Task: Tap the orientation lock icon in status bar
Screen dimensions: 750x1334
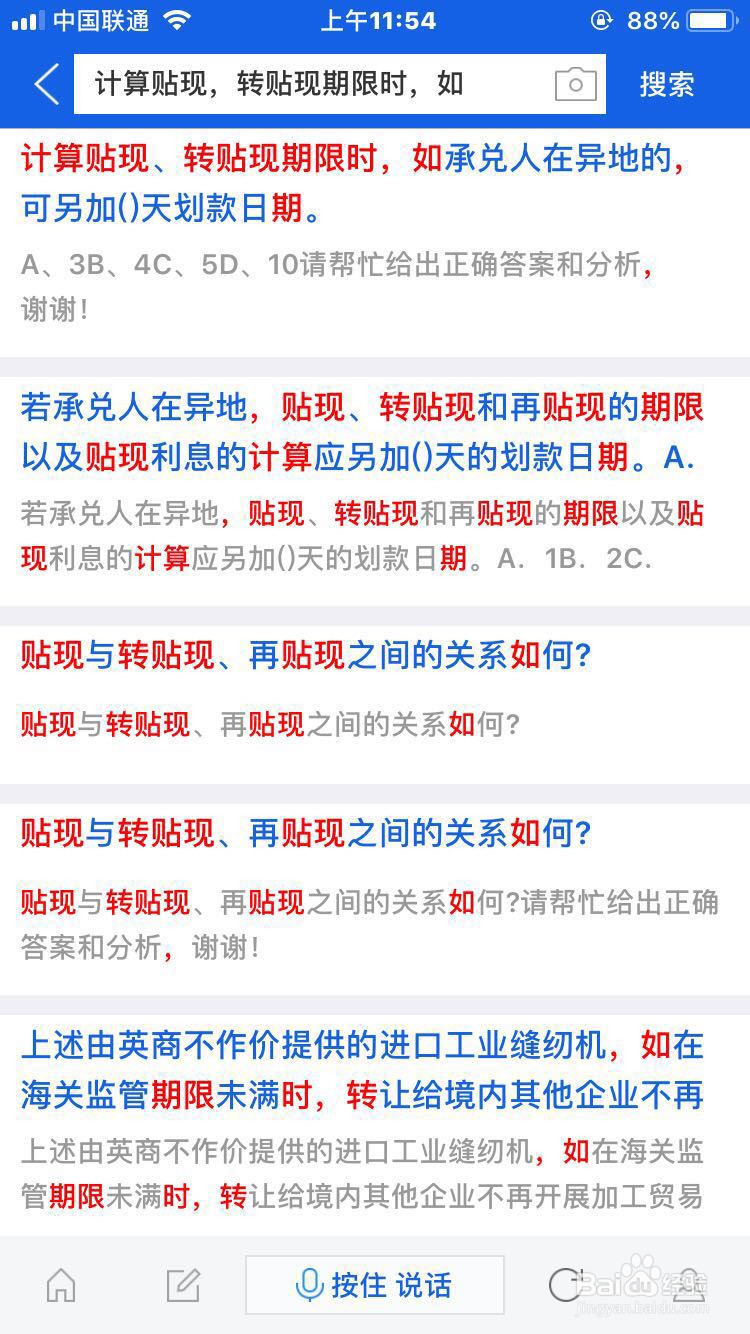Action: pyautogui.click(x=602, y=18)
